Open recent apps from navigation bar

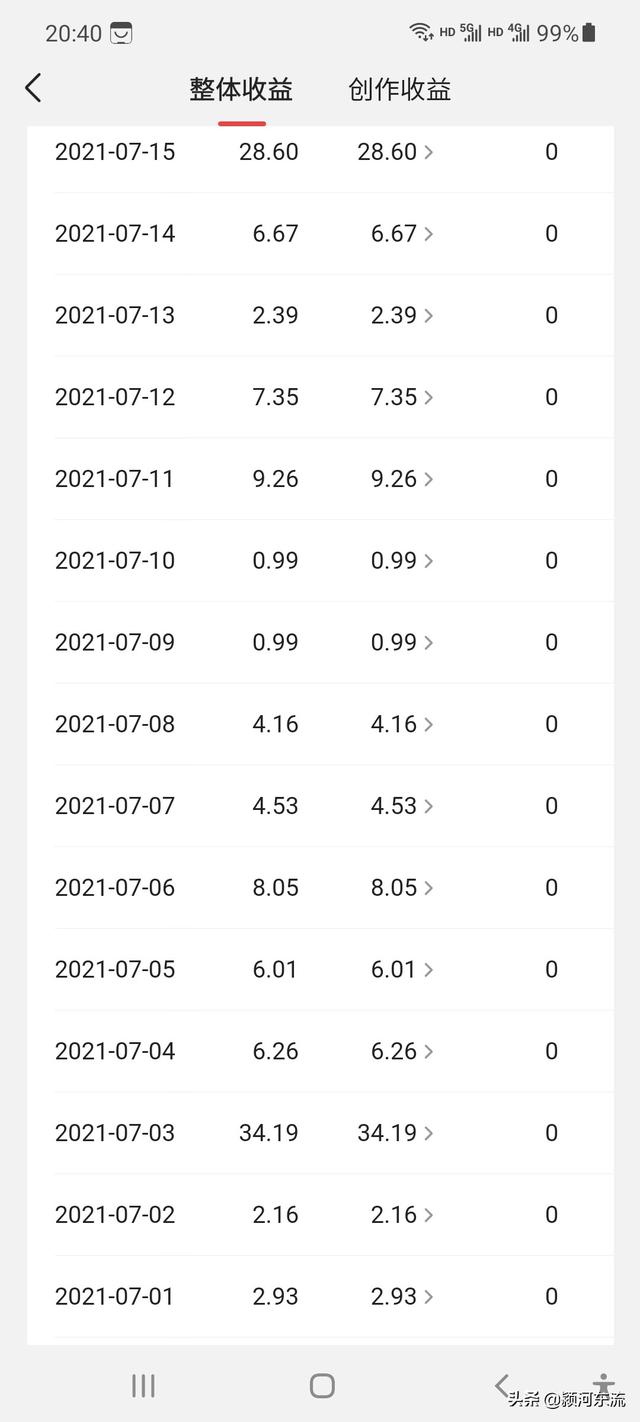(143, 1385)
